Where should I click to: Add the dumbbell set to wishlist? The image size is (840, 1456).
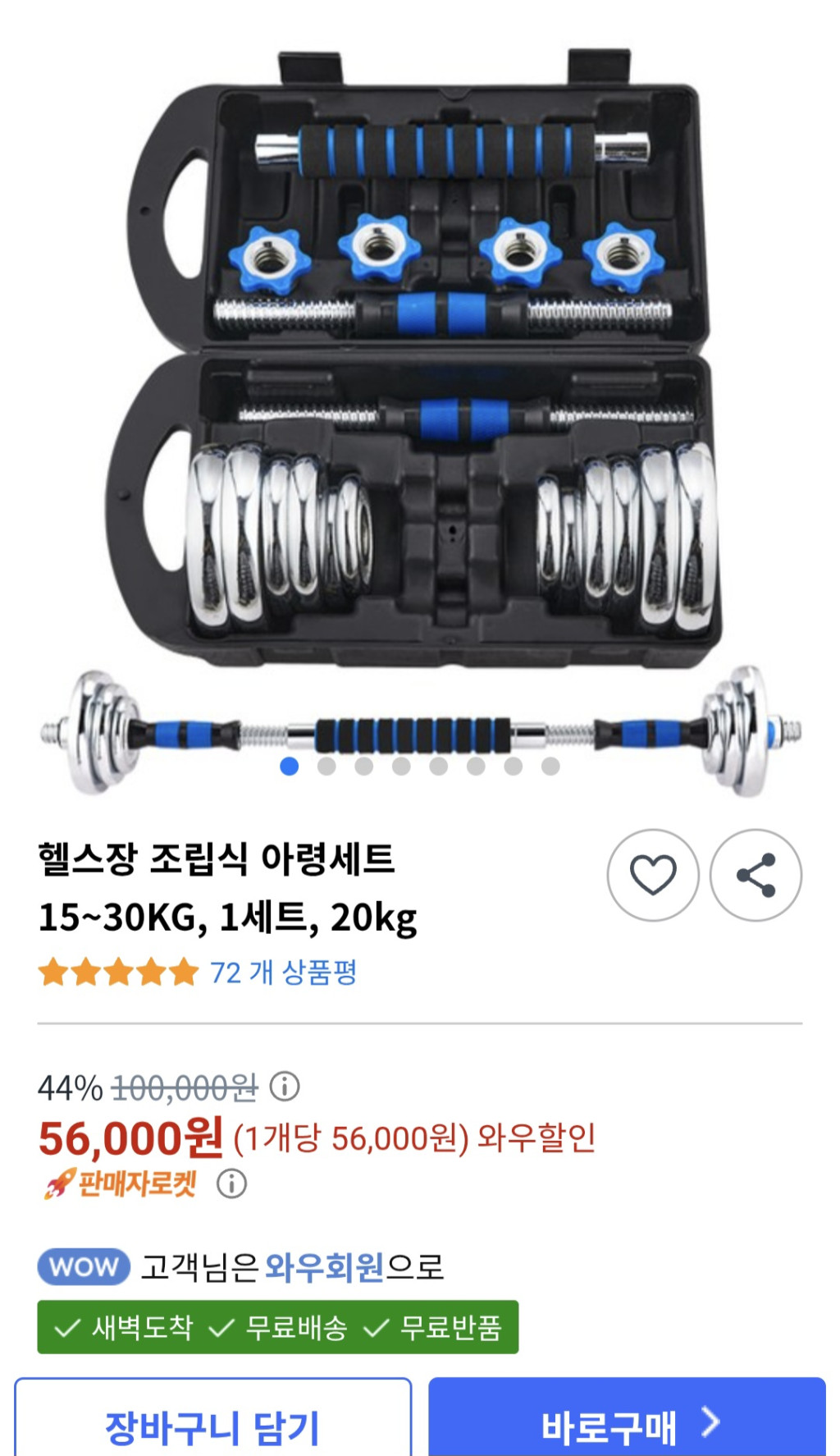point(653,875)
